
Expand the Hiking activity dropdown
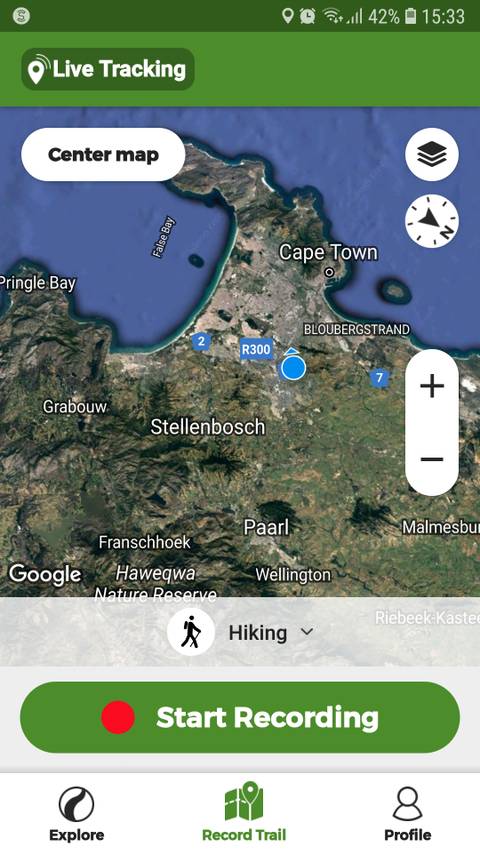[240, 632]
